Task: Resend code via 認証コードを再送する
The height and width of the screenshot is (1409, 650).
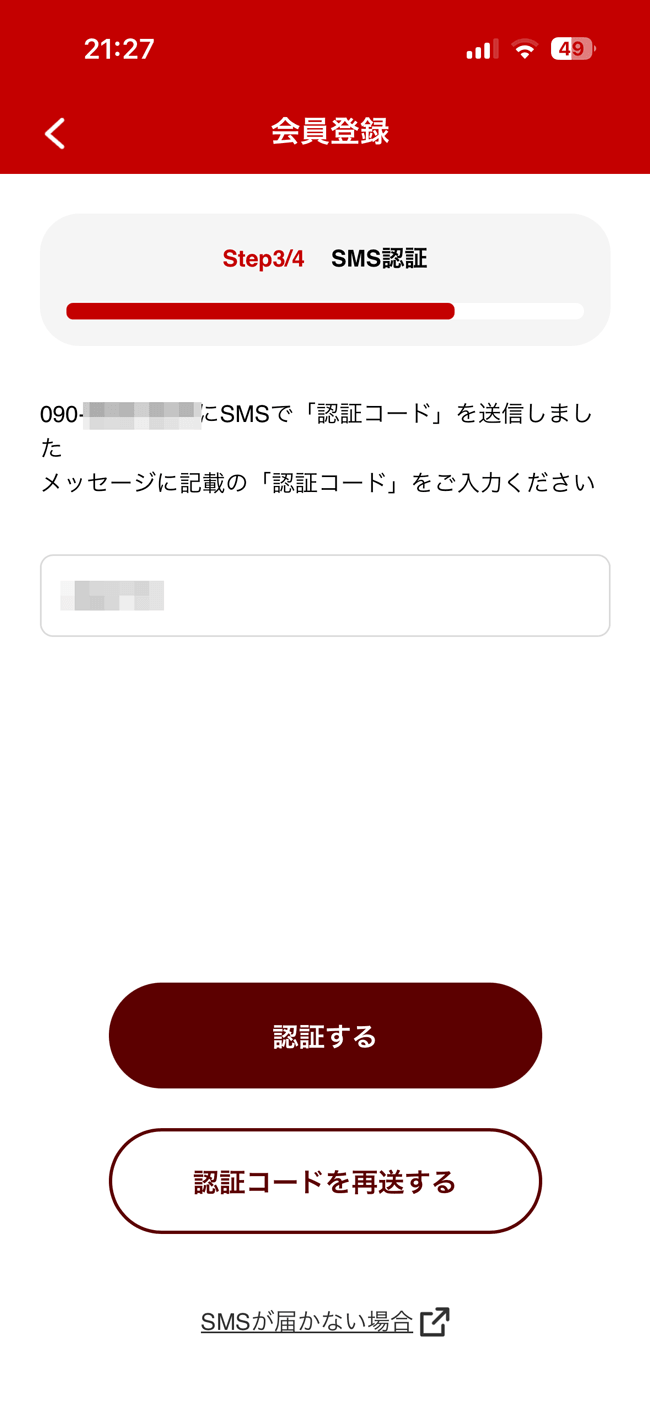Action: (325, 1182)
